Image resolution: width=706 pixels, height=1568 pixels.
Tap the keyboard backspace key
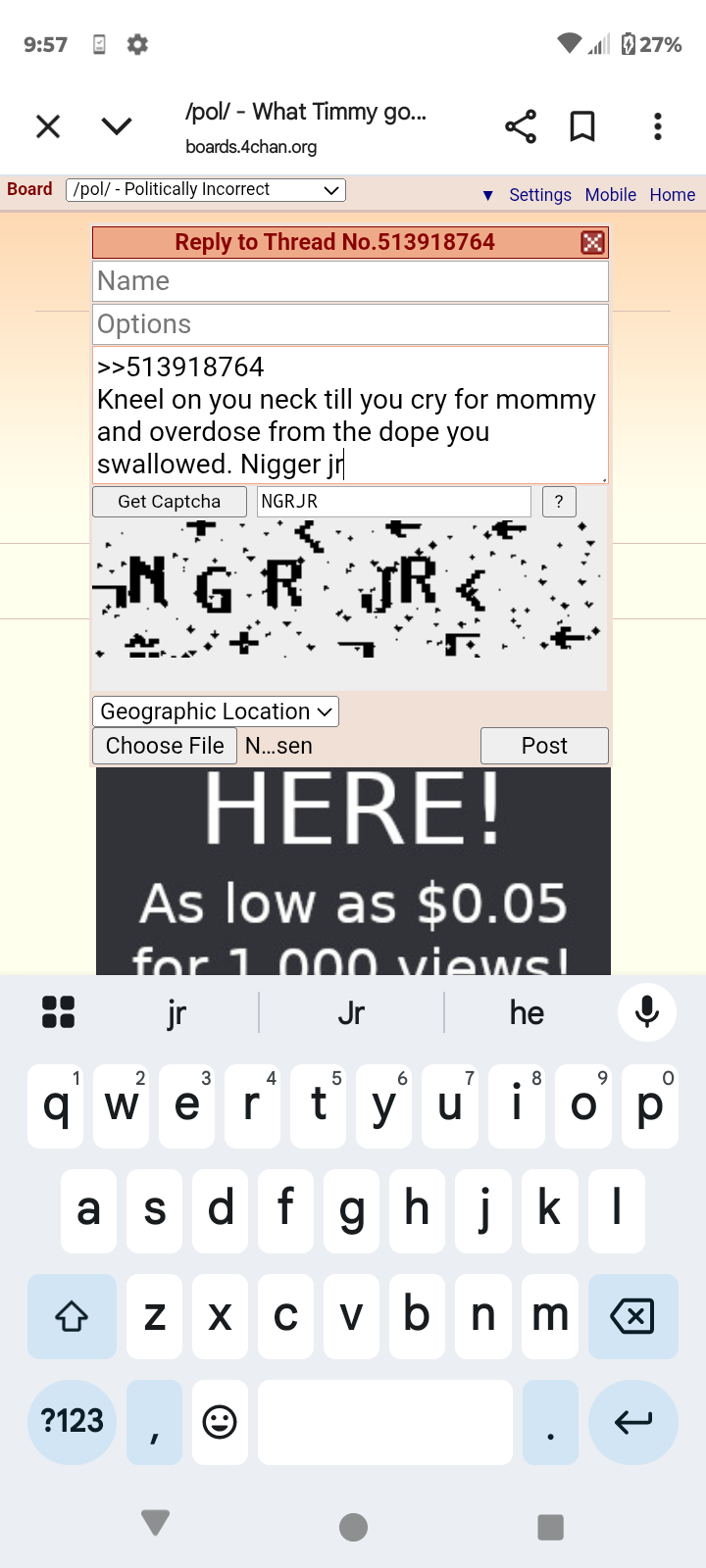click(633, 1316)
